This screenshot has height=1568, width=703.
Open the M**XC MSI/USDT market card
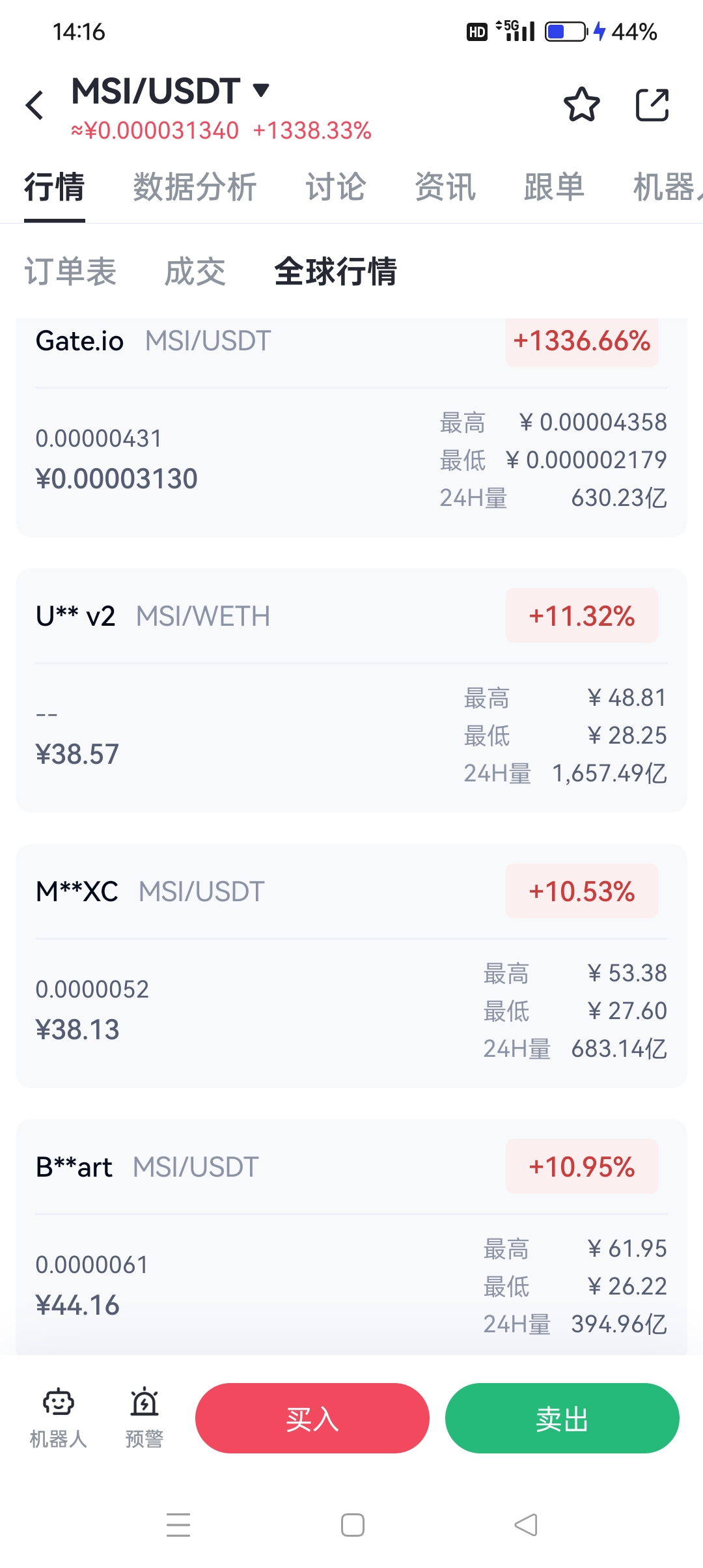(351, 966)
